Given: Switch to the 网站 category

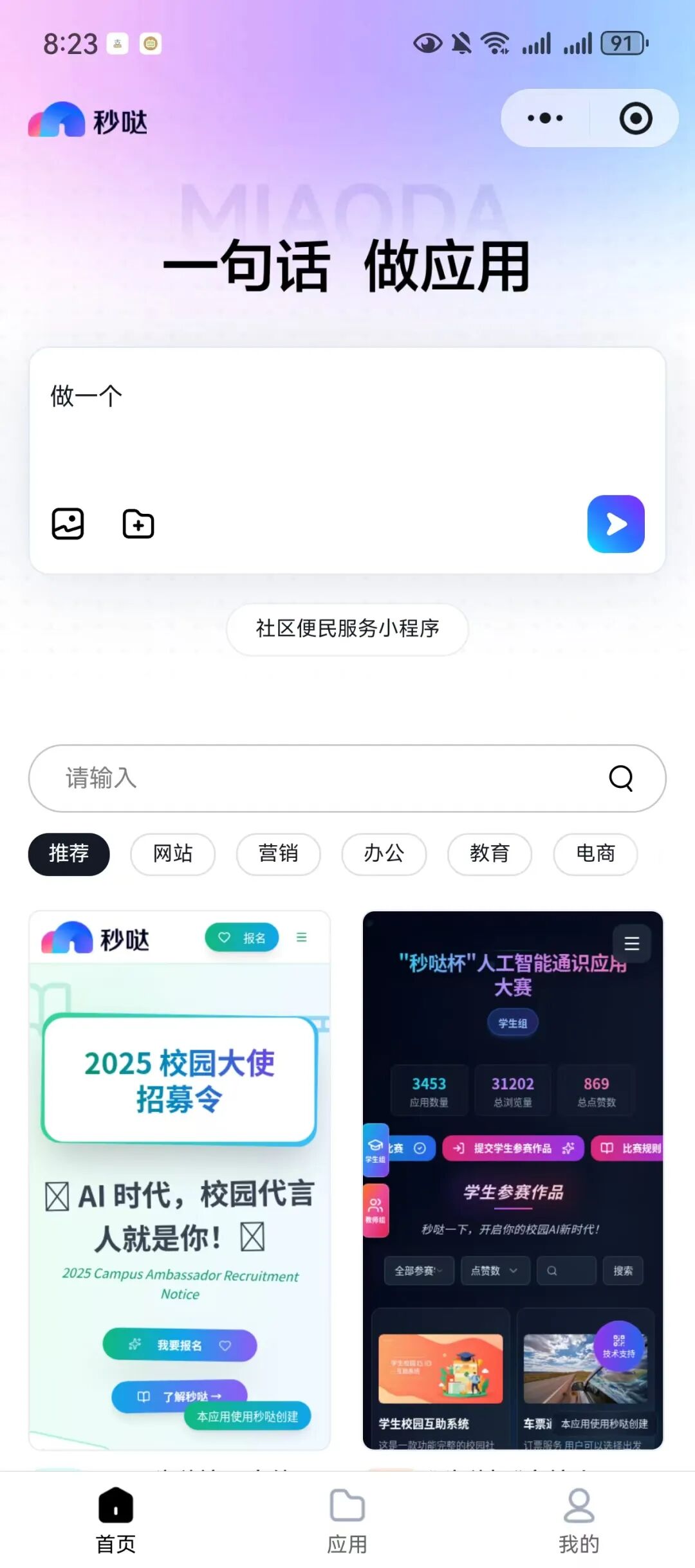Looking at the screenshot, I should click(x=172, y=854).
